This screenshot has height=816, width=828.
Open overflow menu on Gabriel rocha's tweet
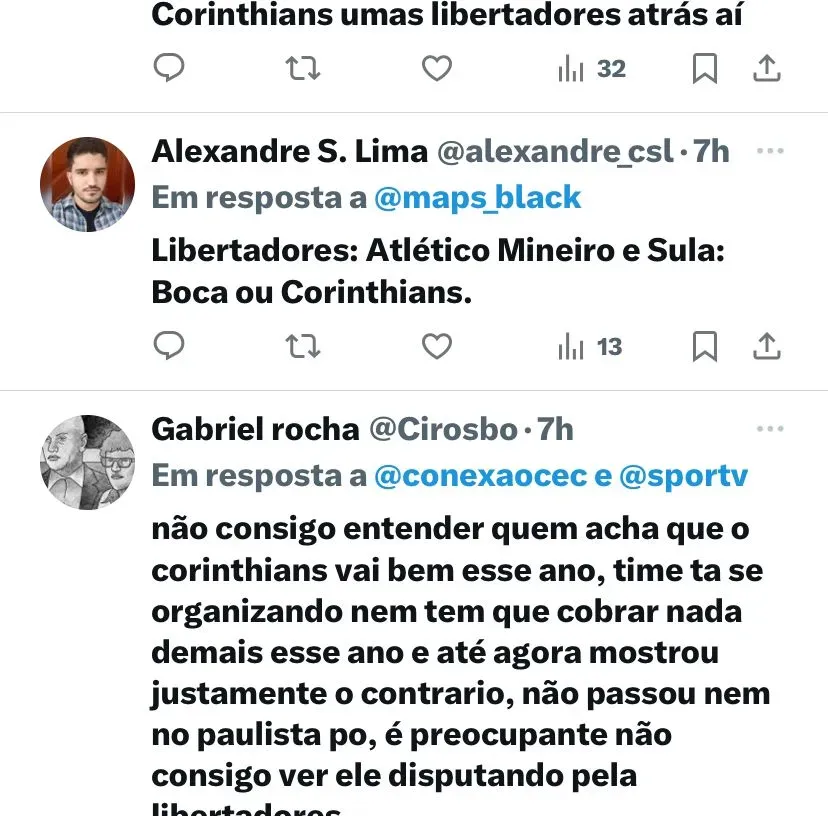[x=769, y=429]
